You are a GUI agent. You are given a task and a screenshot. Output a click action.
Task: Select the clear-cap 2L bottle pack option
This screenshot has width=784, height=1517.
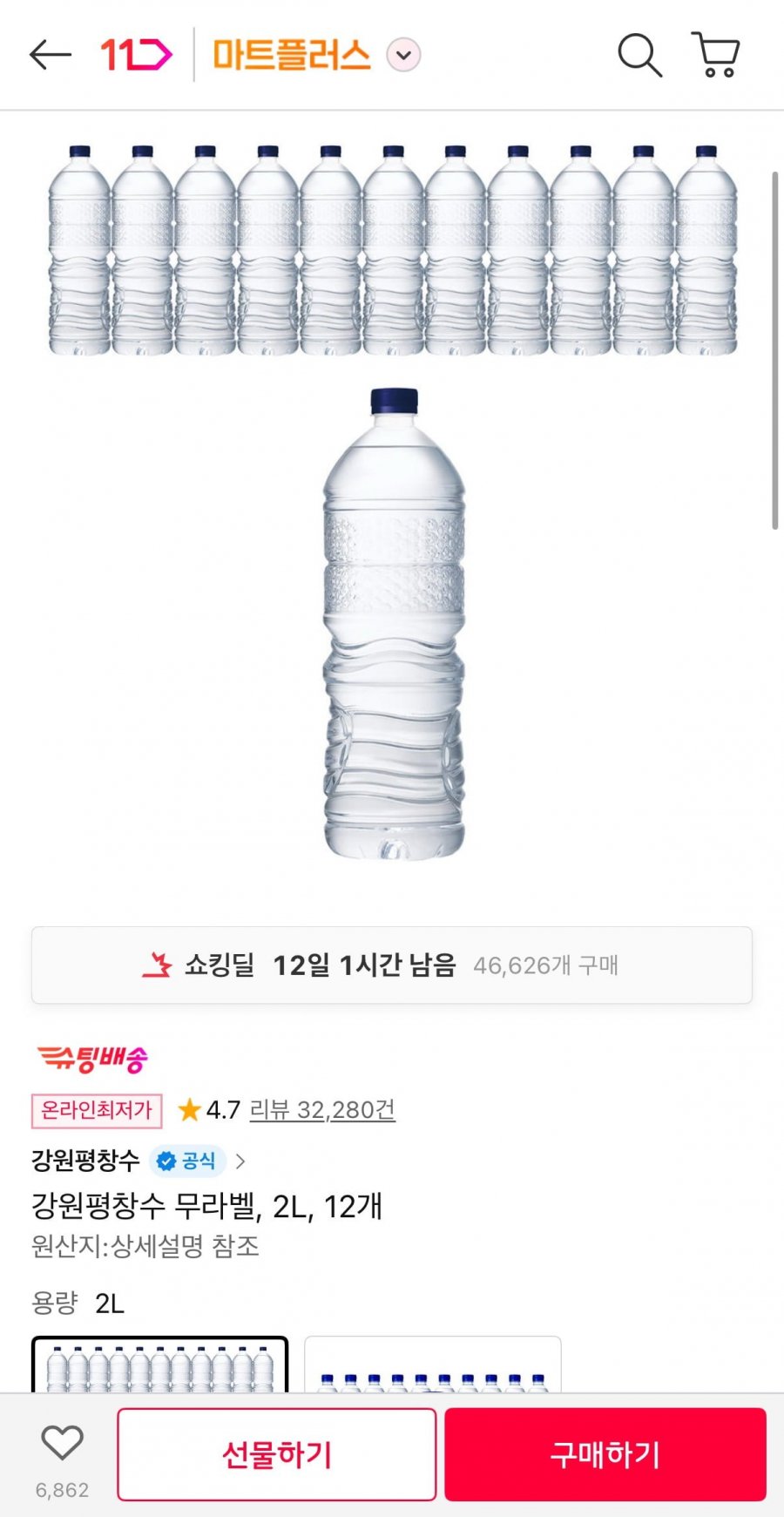coord(160,1365)
